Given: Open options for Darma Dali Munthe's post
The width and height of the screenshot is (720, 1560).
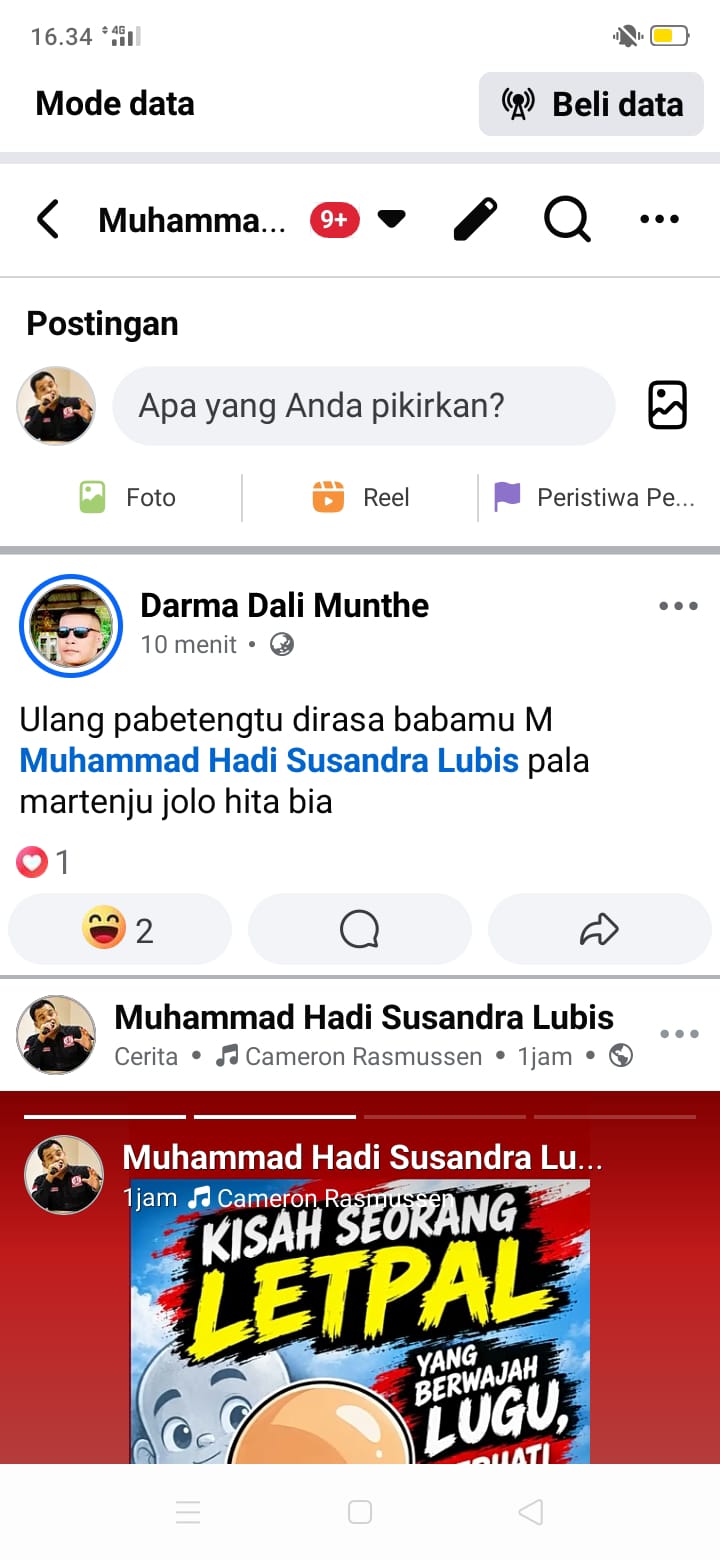Looking at the screenshot, I should (678, 606).
